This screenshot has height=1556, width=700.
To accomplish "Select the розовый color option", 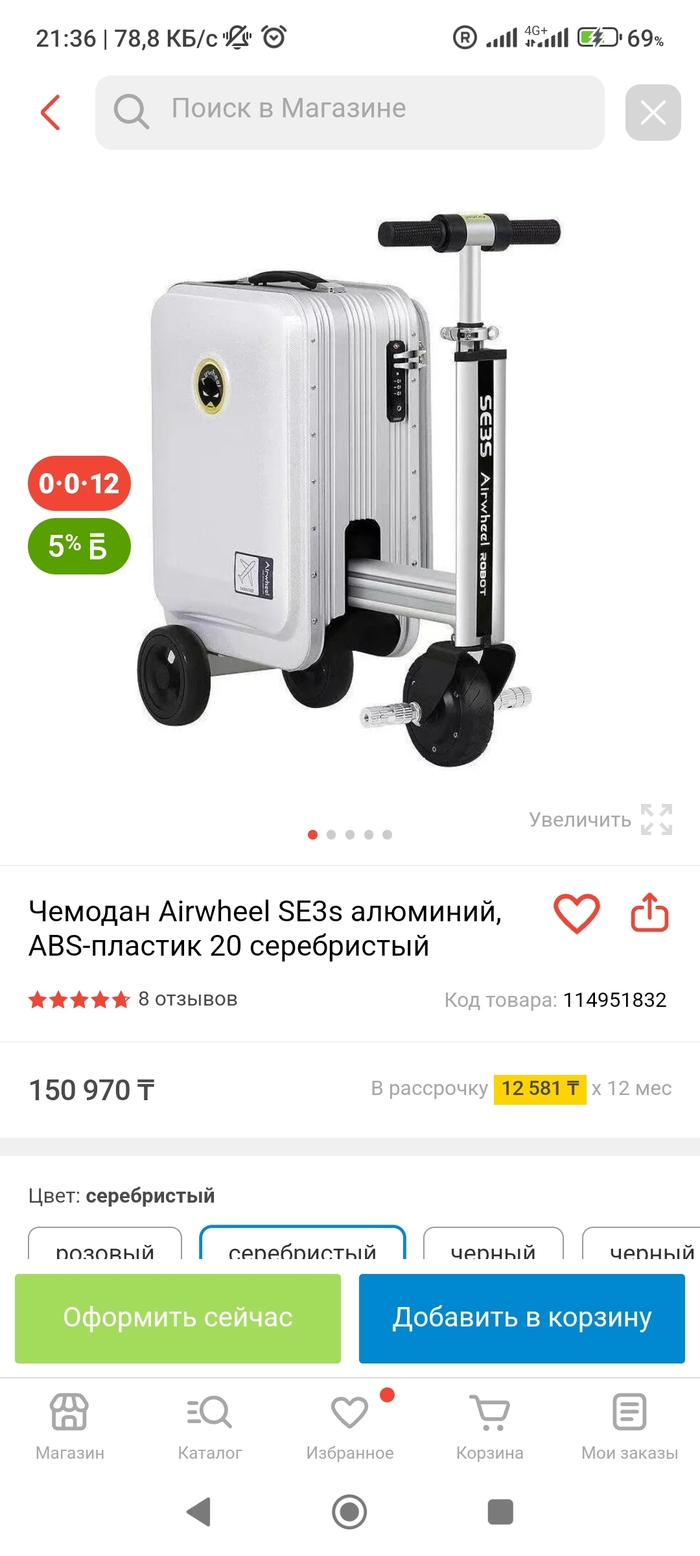I will coord(105,1248).
